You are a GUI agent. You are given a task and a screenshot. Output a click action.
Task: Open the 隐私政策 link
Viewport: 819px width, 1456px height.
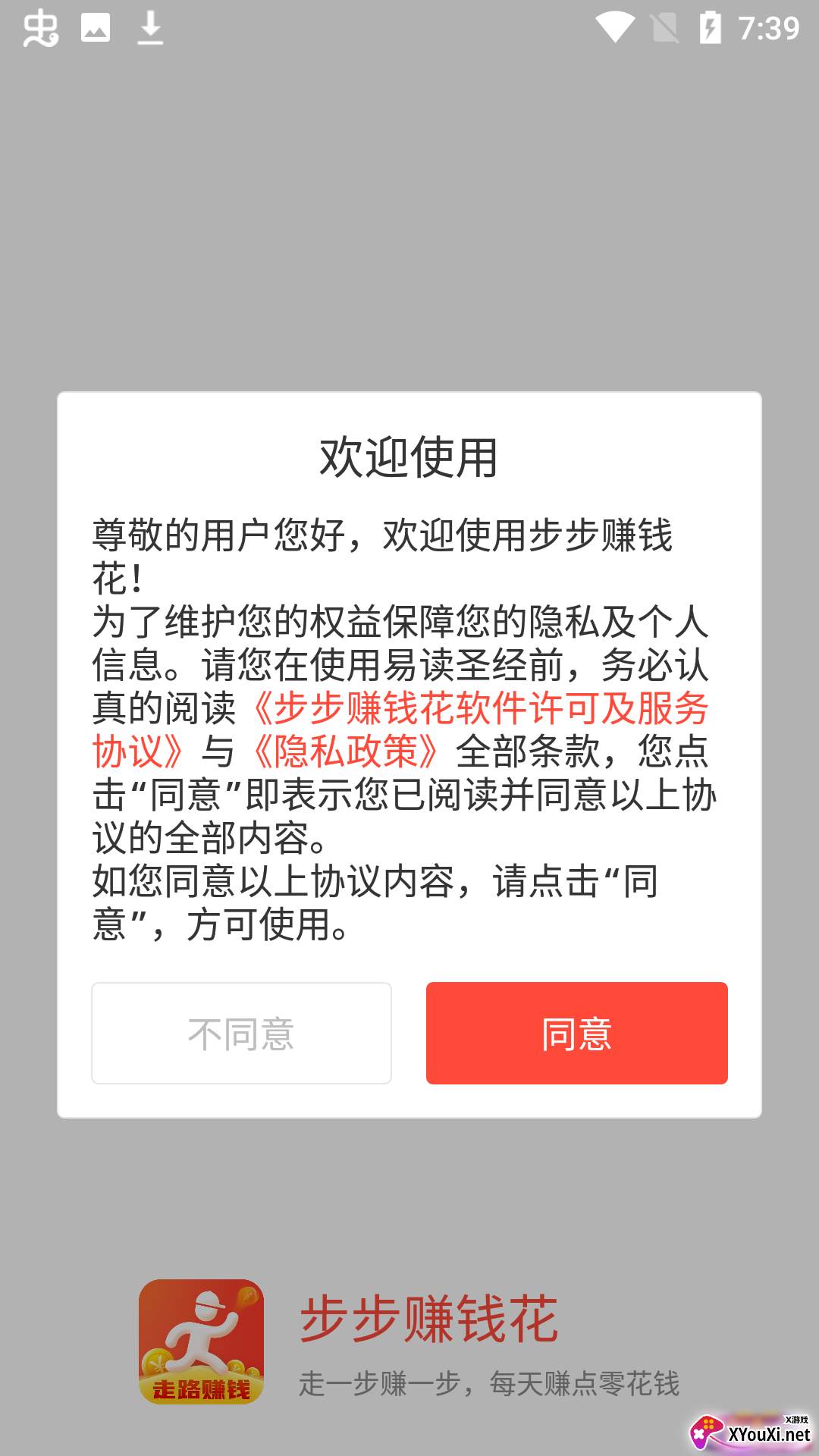click(347, 752)
